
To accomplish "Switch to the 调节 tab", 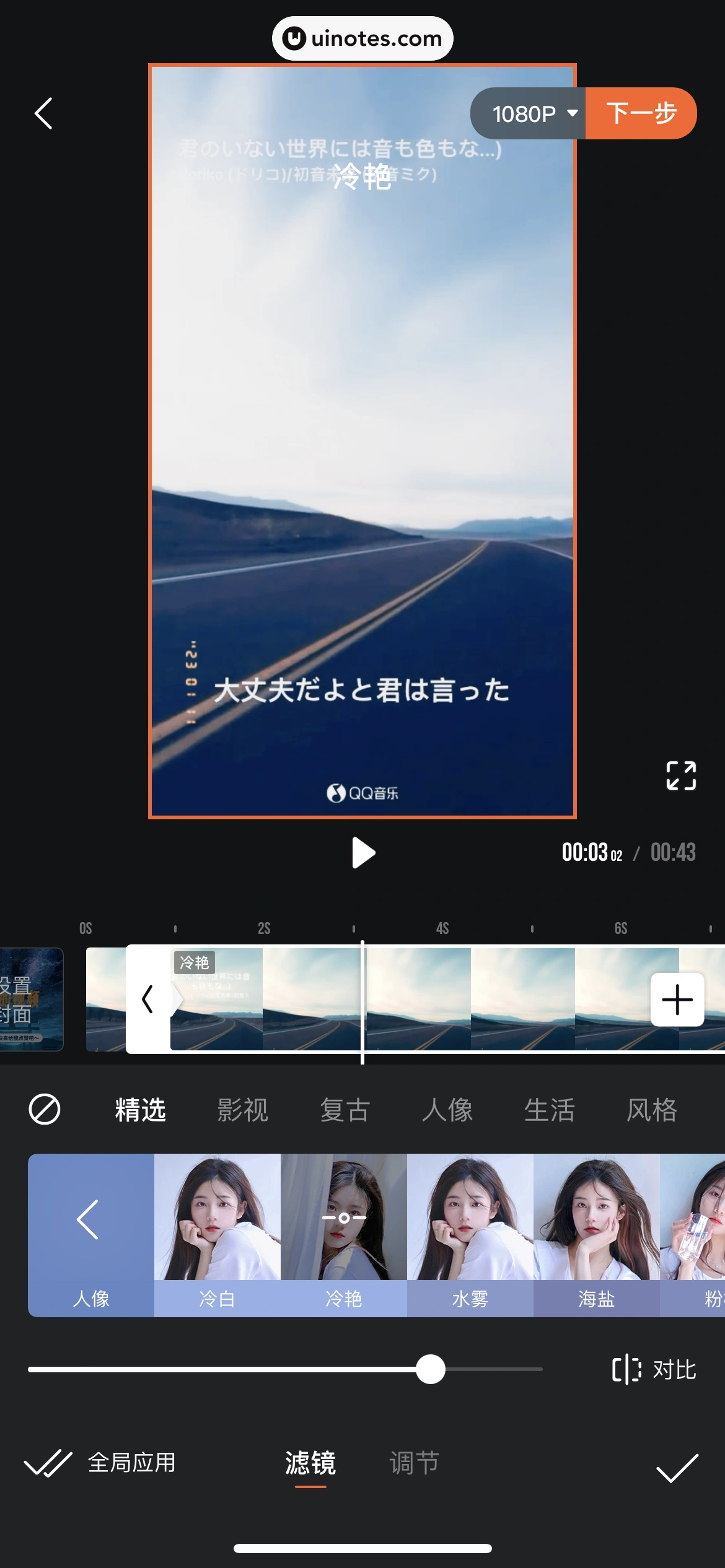I will click(x=413, y=1460).
